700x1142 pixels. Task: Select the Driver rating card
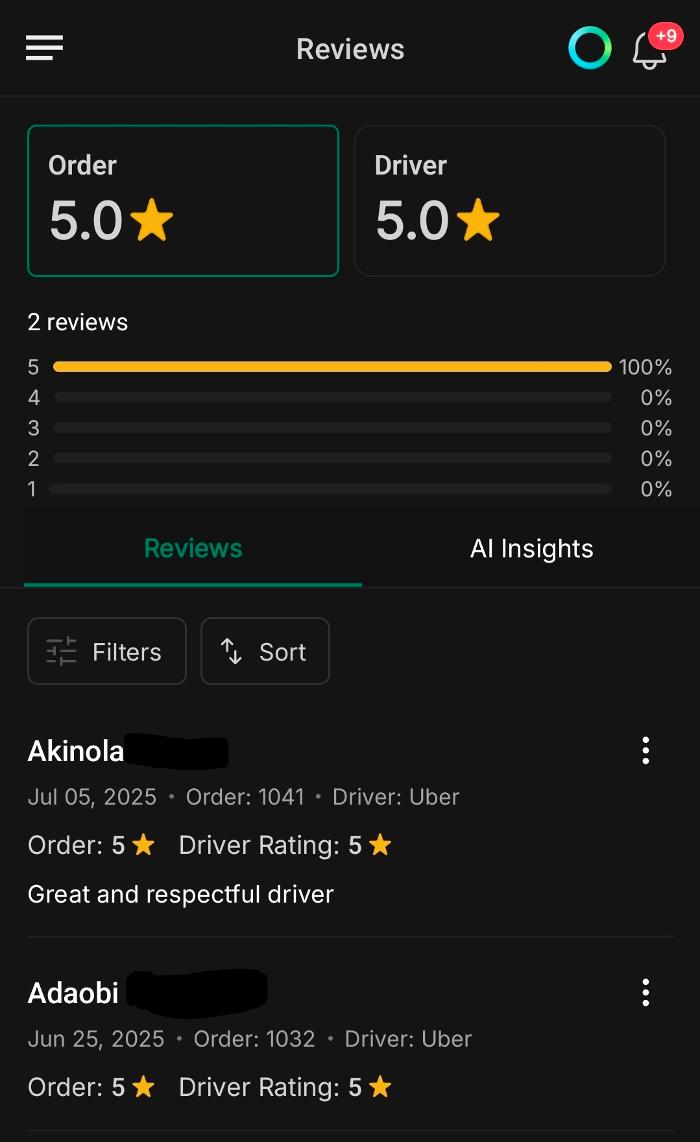coord(510,200)
